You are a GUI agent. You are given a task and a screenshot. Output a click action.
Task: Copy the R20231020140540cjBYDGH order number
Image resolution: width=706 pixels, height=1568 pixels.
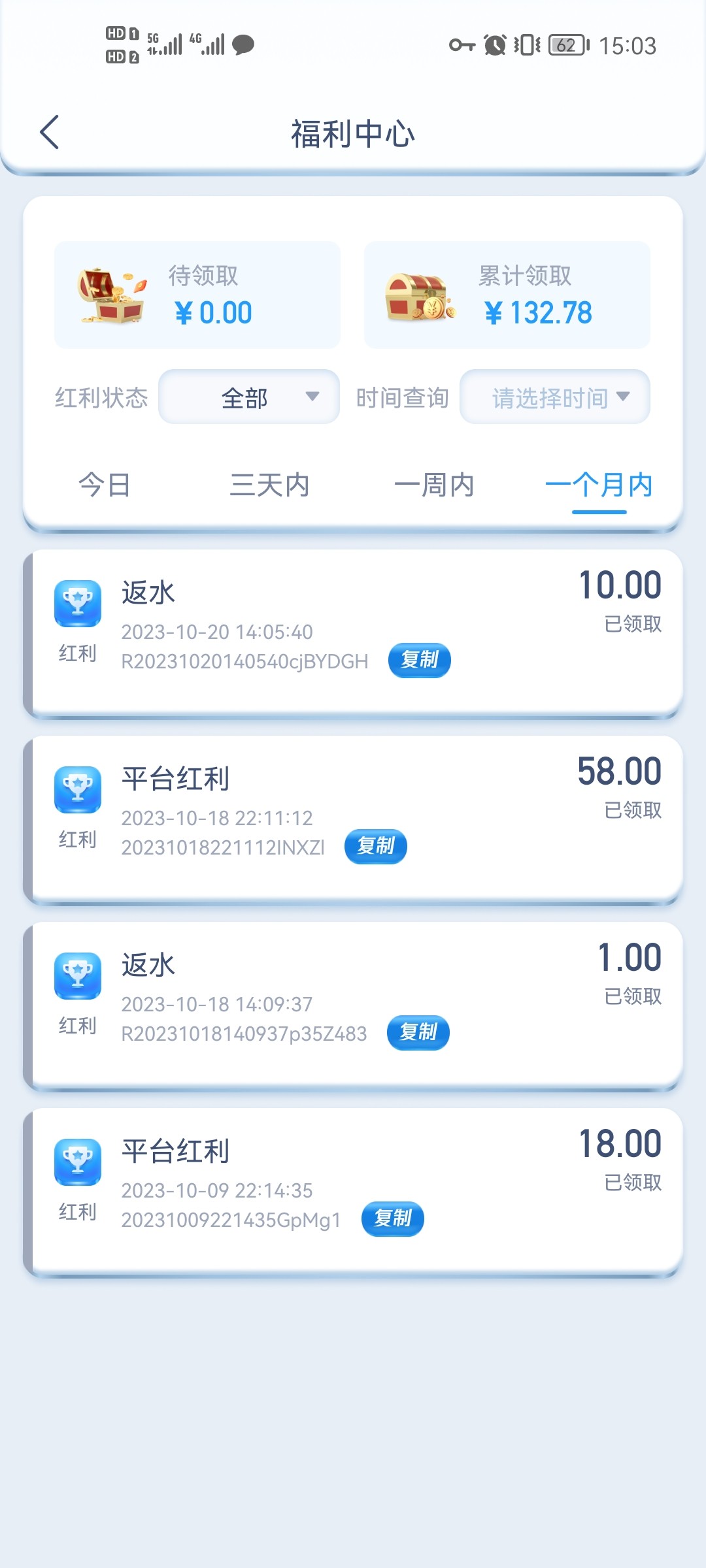tap(418, 661)
